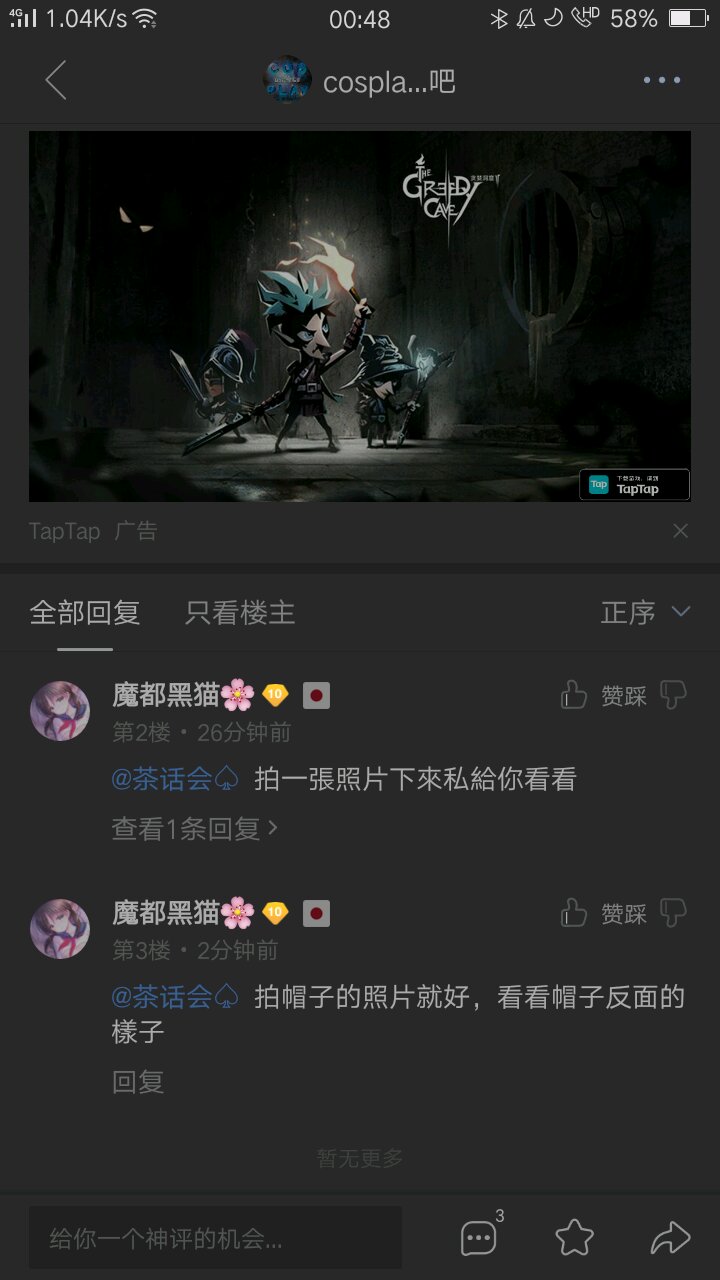Open the three-dot overflow menu

click(x=662, y=80)
